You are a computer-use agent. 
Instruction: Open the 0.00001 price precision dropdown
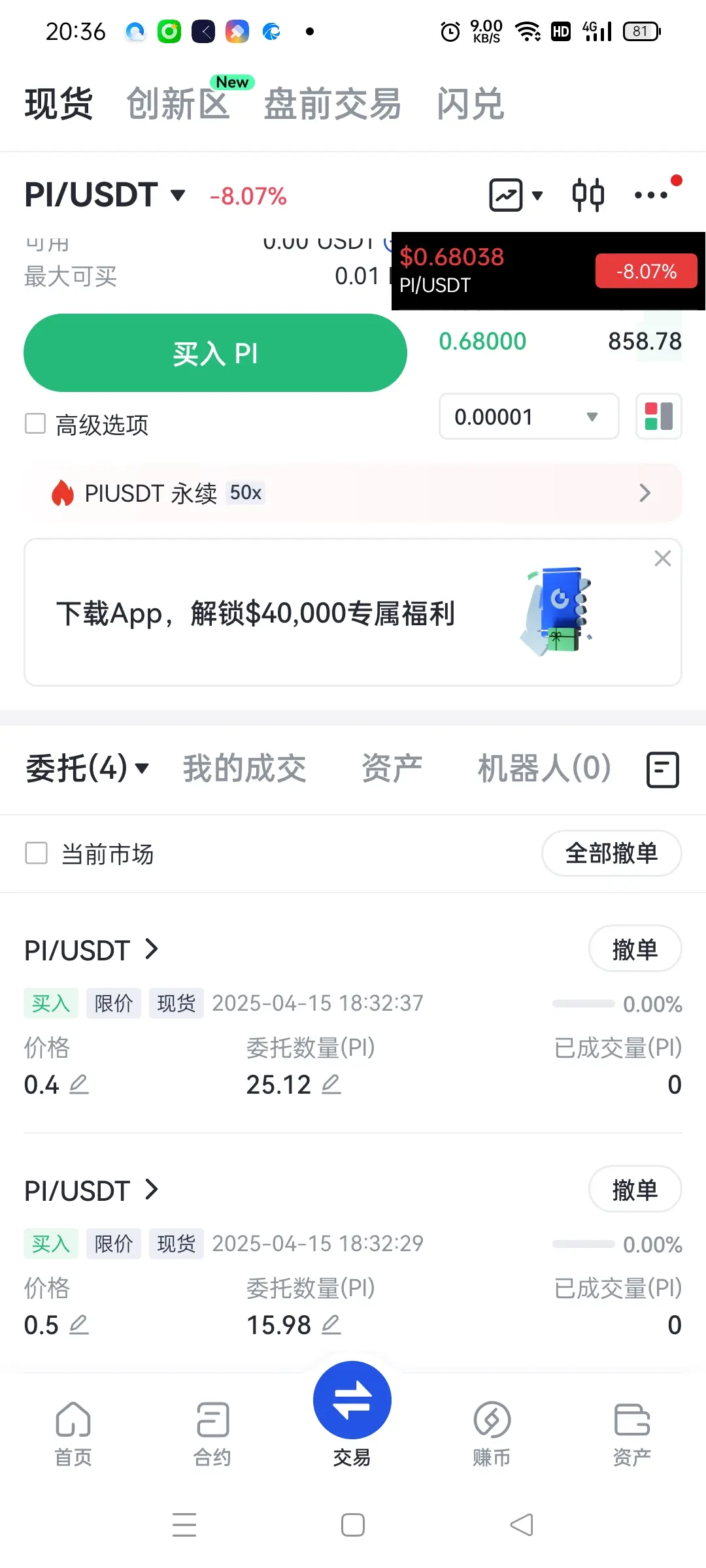[528, 417]
